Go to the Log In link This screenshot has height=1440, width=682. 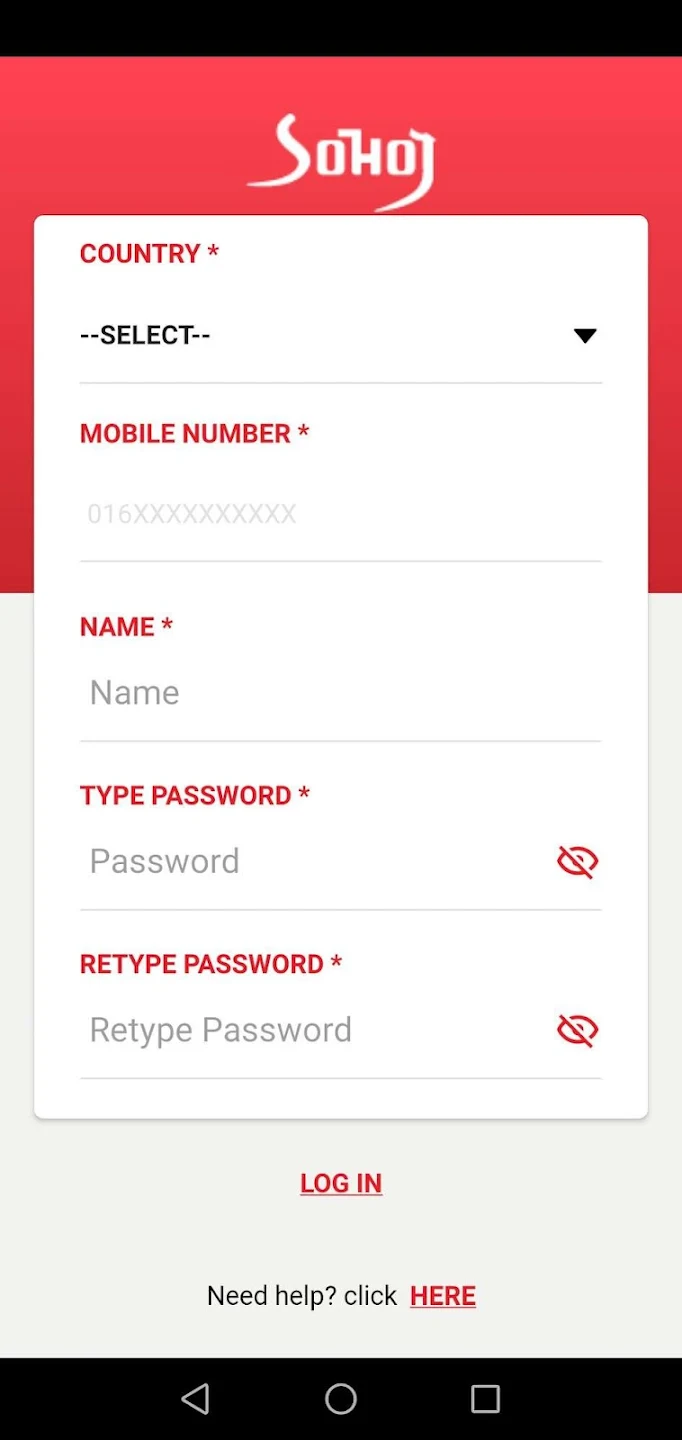click(x=341, y=1183)
